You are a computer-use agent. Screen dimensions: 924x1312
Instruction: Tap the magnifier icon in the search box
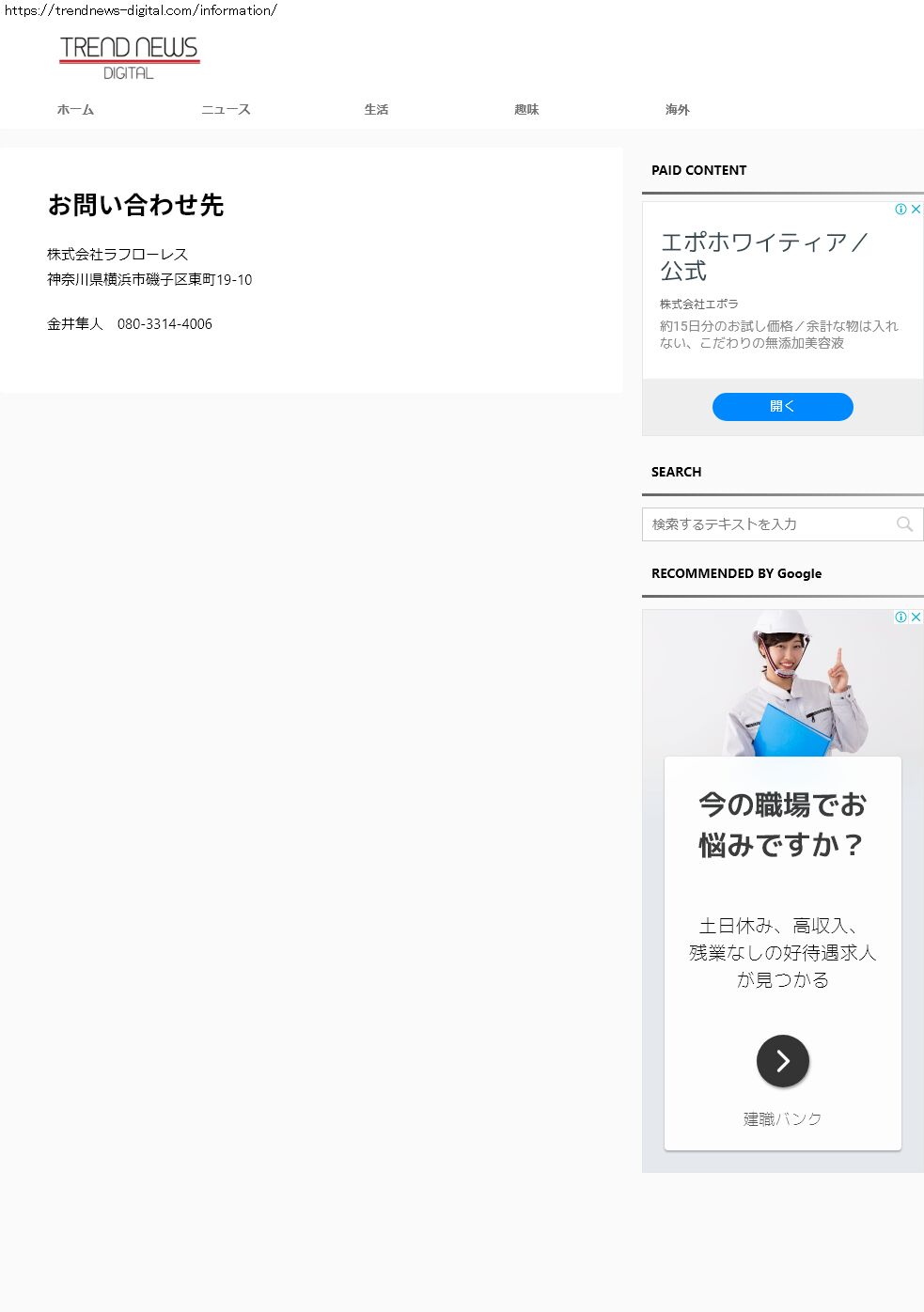tap(904, 524)
